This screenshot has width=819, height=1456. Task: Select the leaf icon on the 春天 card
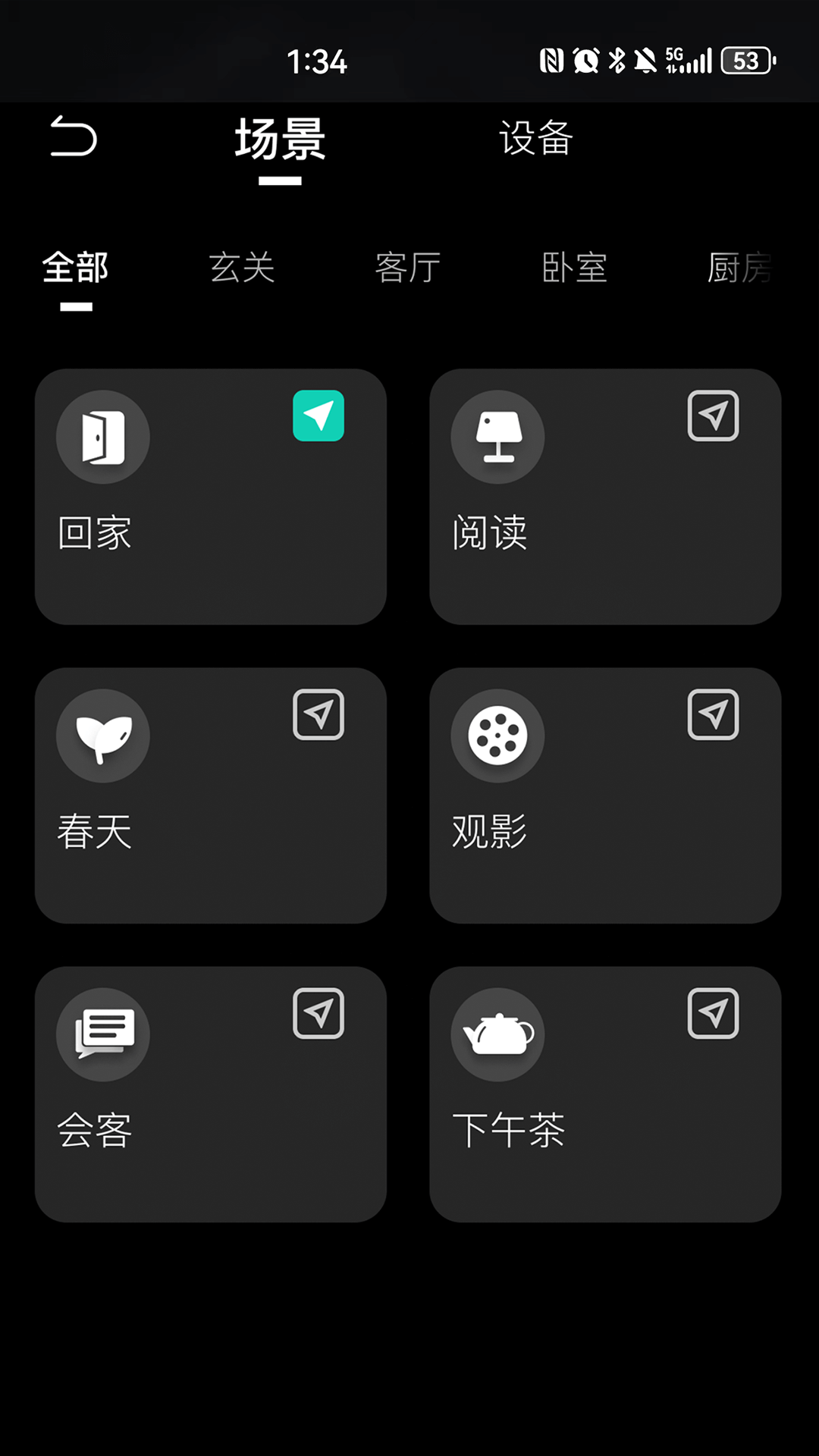103,736
